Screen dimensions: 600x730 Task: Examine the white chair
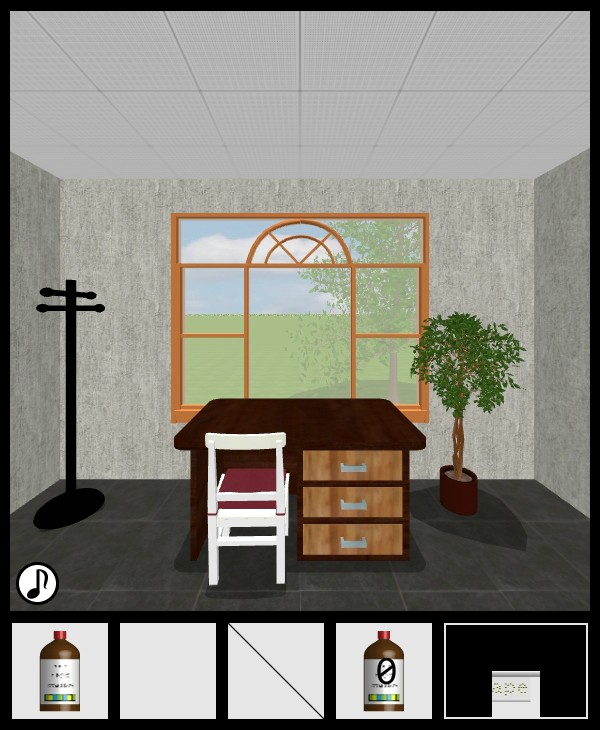(x=247, y=500)
